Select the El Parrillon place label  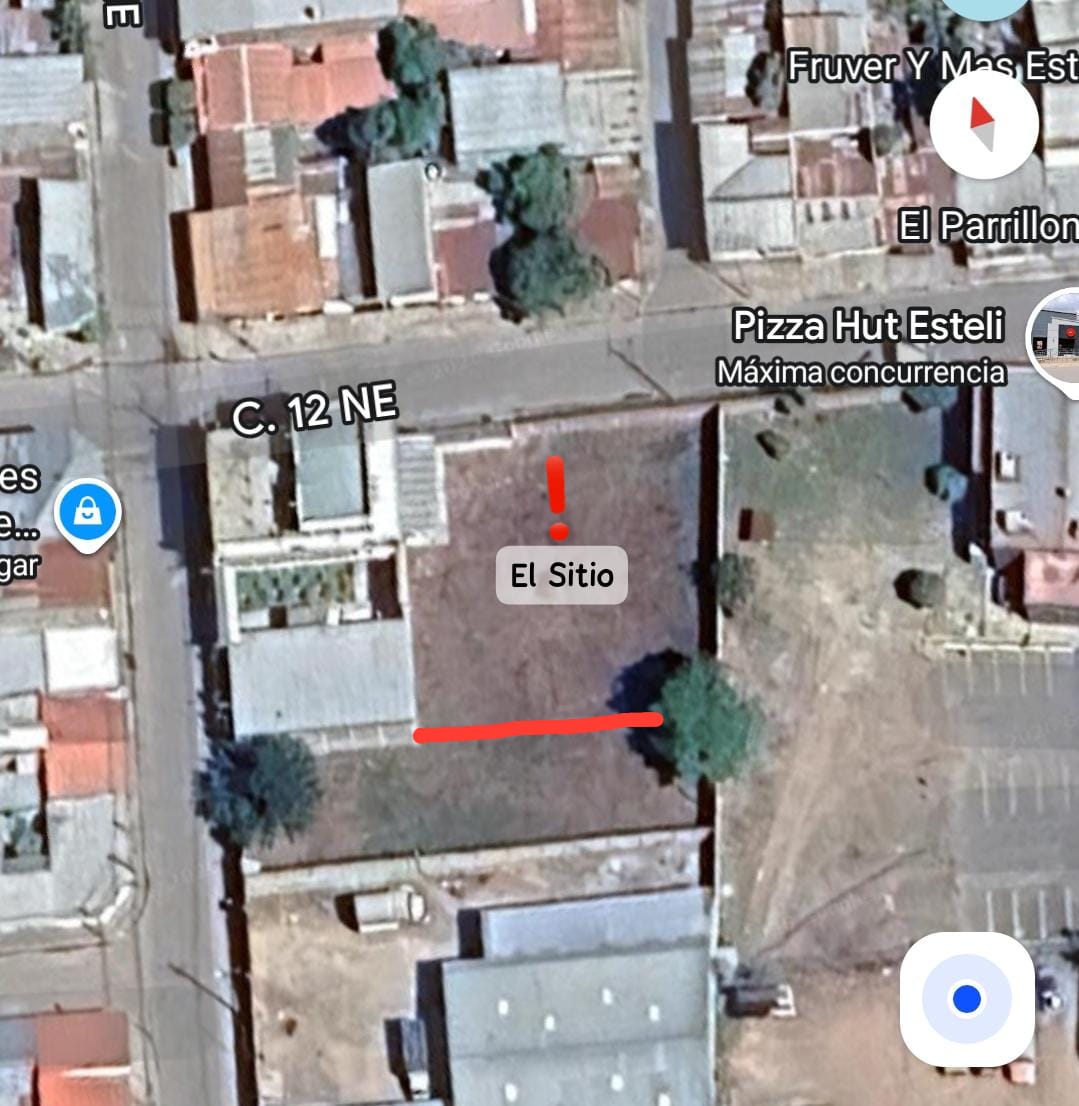[x=986, y=227]
